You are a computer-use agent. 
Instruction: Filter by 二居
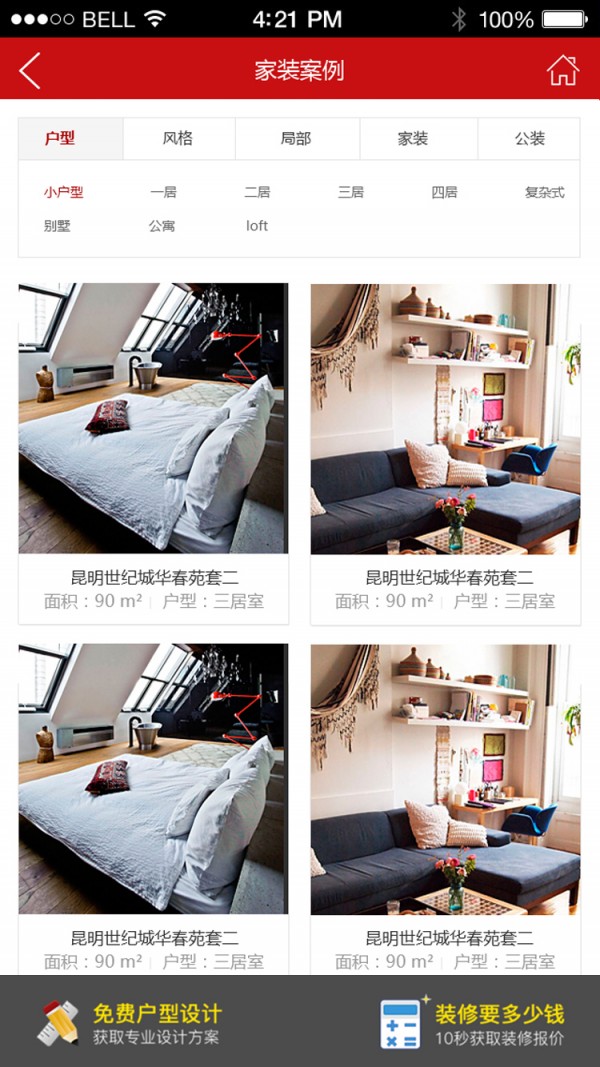click(257, 193)
